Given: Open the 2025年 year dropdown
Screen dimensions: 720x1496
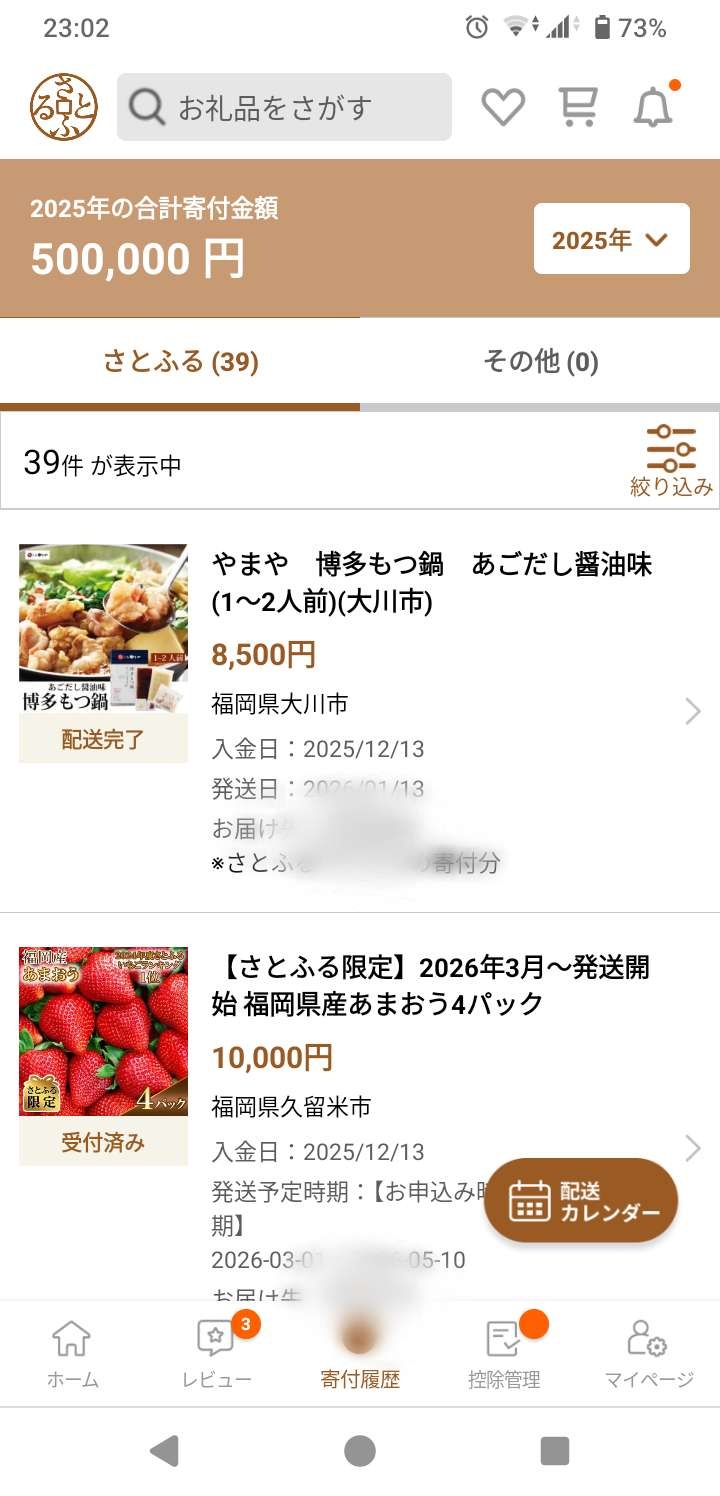Looking at the screenshot, I should 611,239.
